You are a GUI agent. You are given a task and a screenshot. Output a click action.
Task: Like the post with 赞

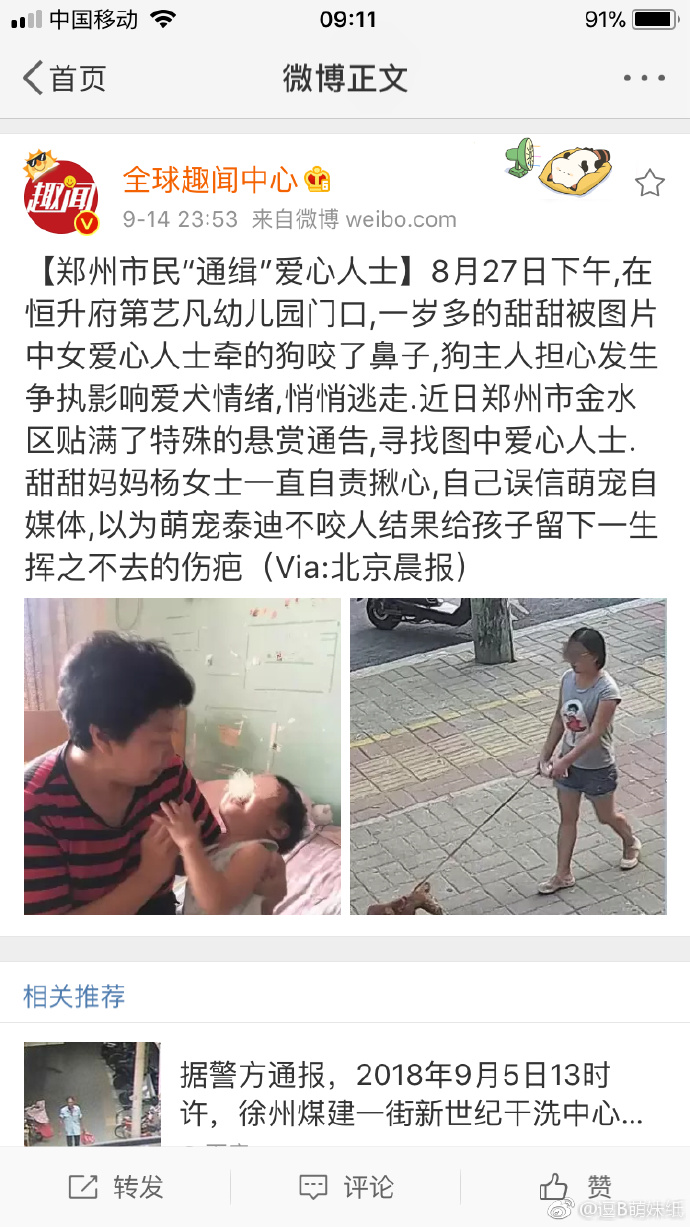click(575, 1187)
